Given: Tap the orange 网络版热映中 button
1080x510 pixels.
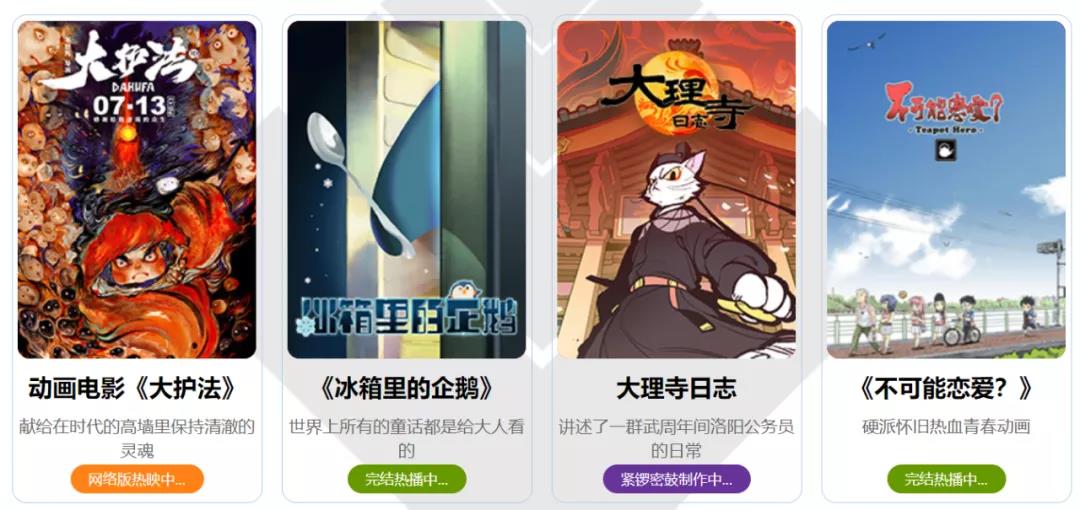Looking at the screenshot, I should pos(137,479).
